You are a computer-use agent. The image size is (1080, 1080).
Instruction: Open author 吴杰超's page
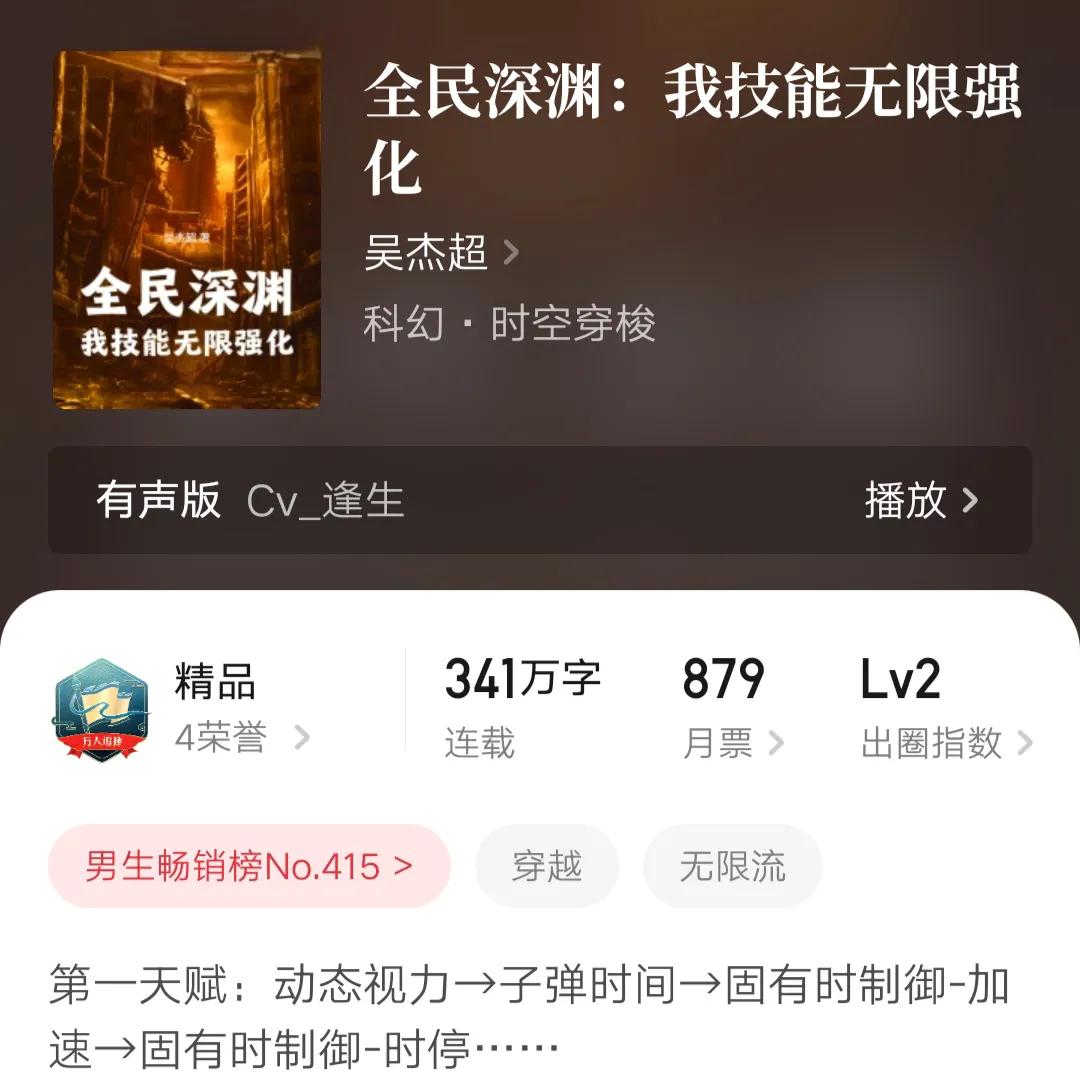(440, 252)
